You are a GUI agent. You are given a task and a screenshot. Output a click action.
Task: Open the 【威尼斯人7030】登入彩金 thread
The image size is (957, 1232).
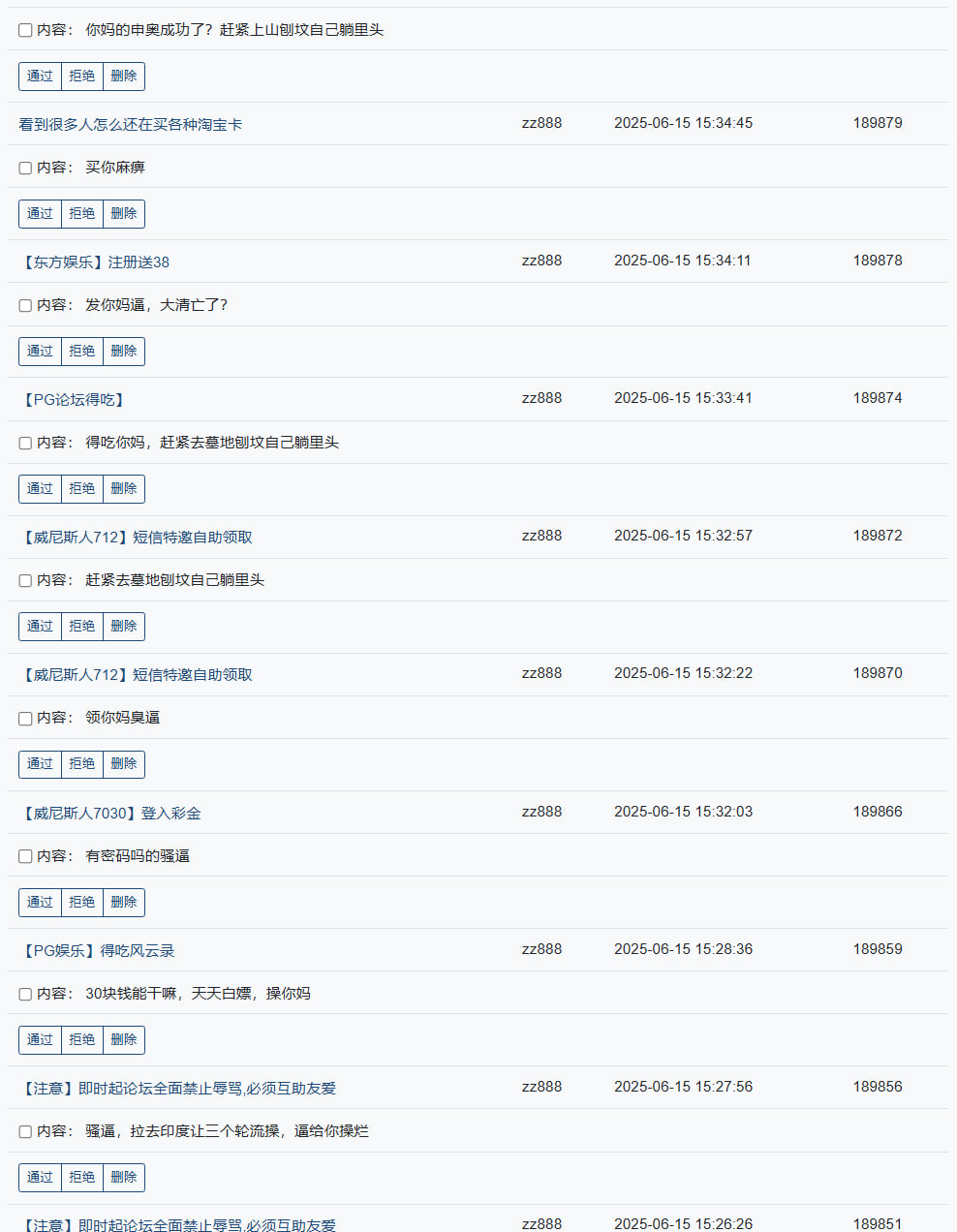pyautogui.click(x=110, y=813)
